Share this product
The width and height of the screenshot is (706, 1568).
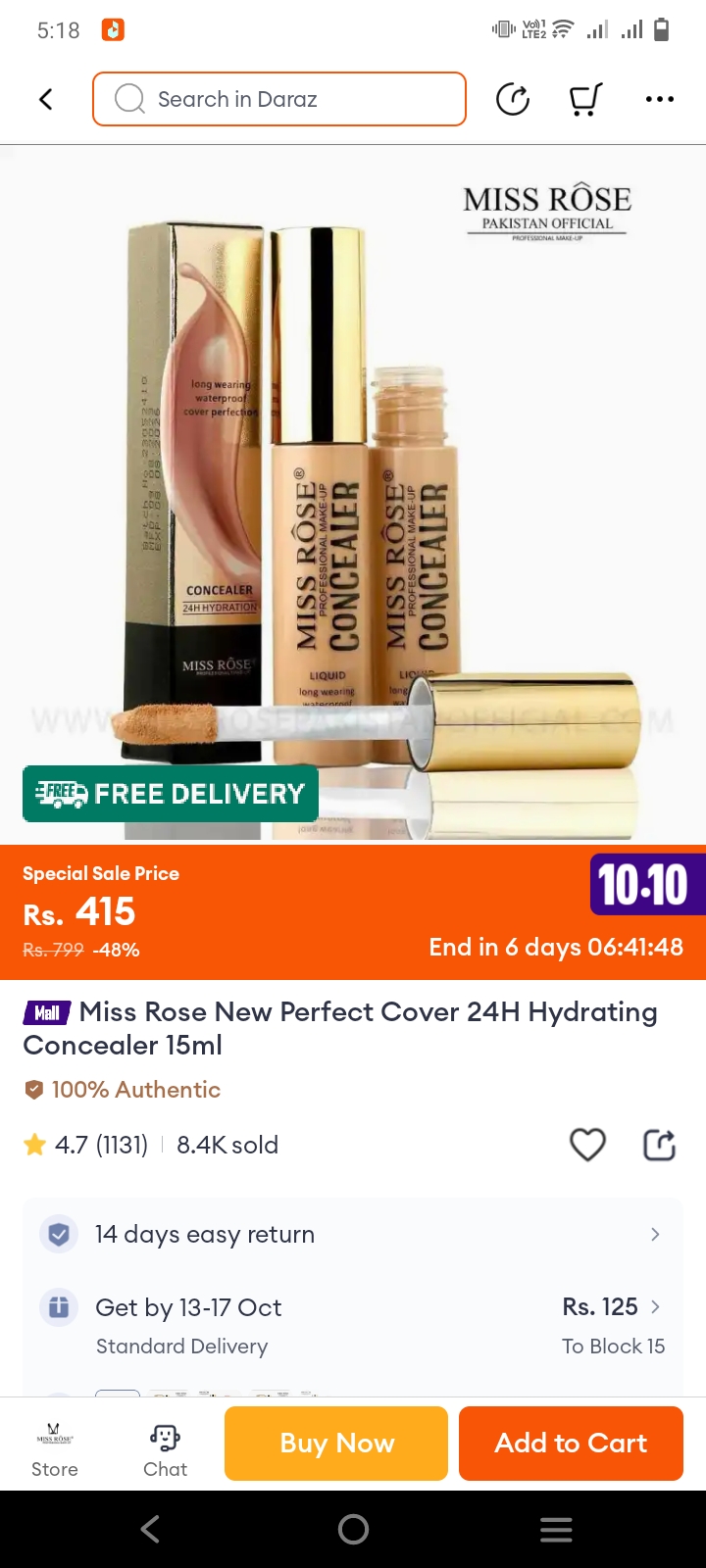pos(659,1145)
